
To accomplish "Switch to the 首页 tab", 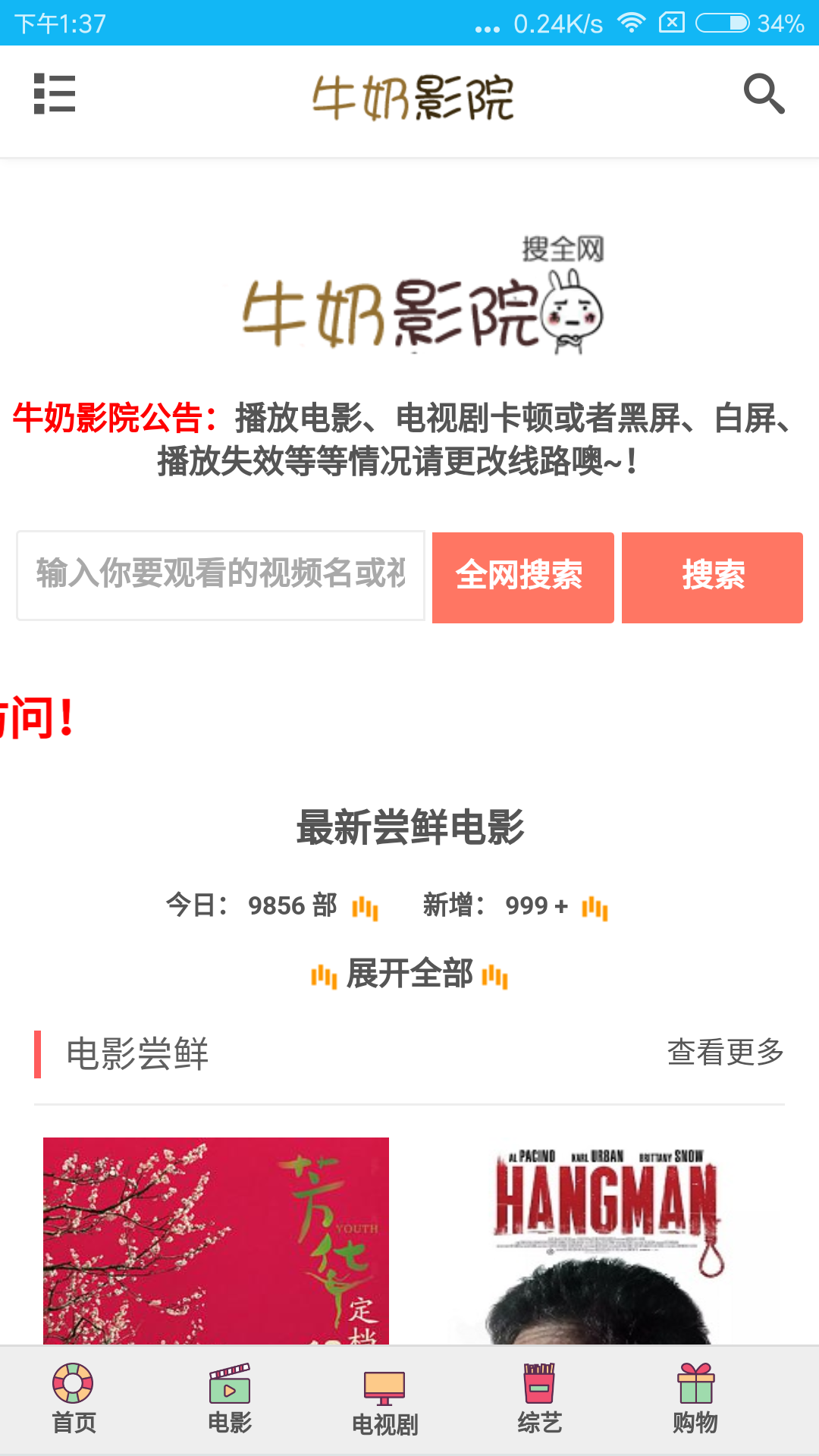I will (x=74, y=1400).
